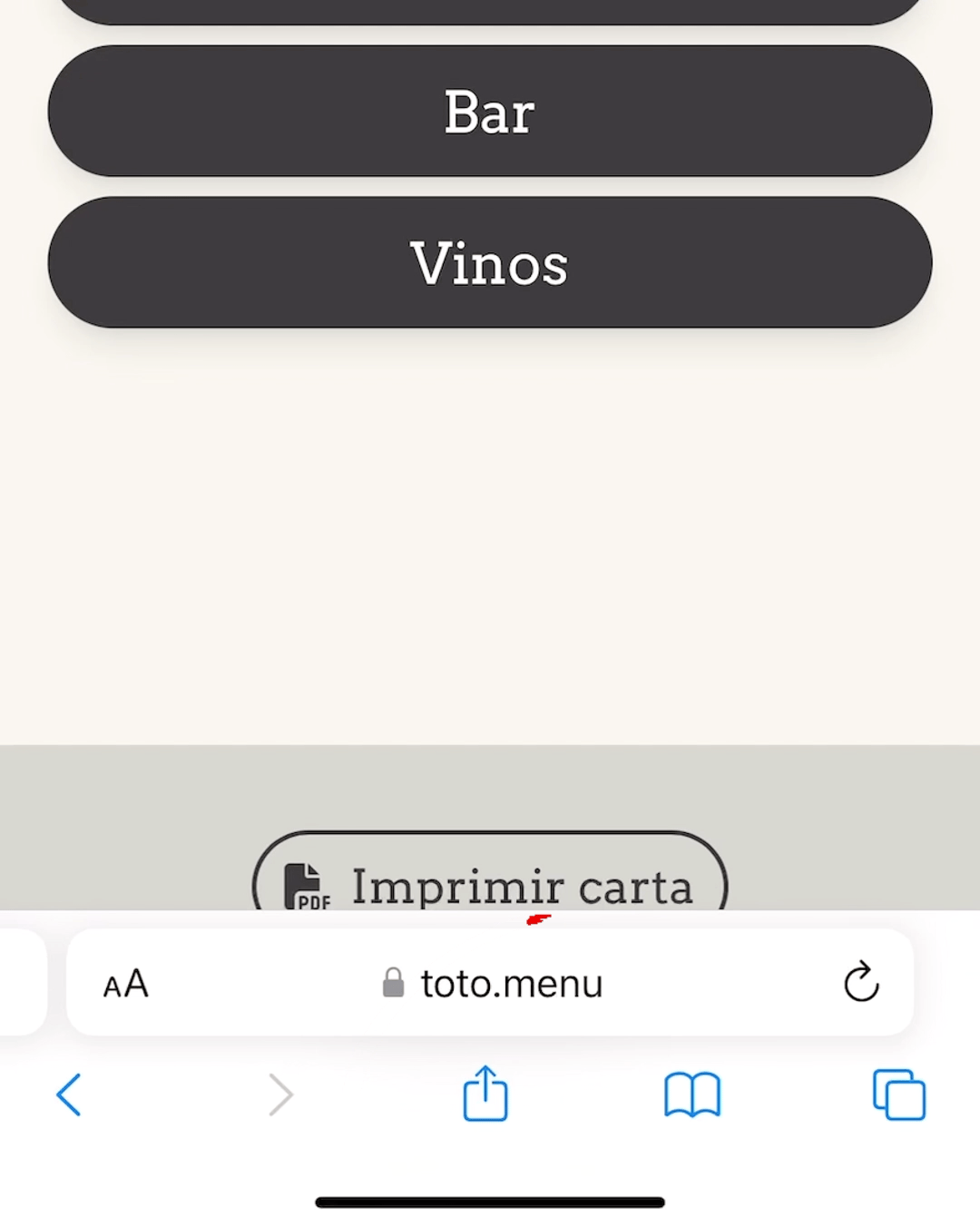Tap the forward navigation chevron

click(x=279, y=1094)
